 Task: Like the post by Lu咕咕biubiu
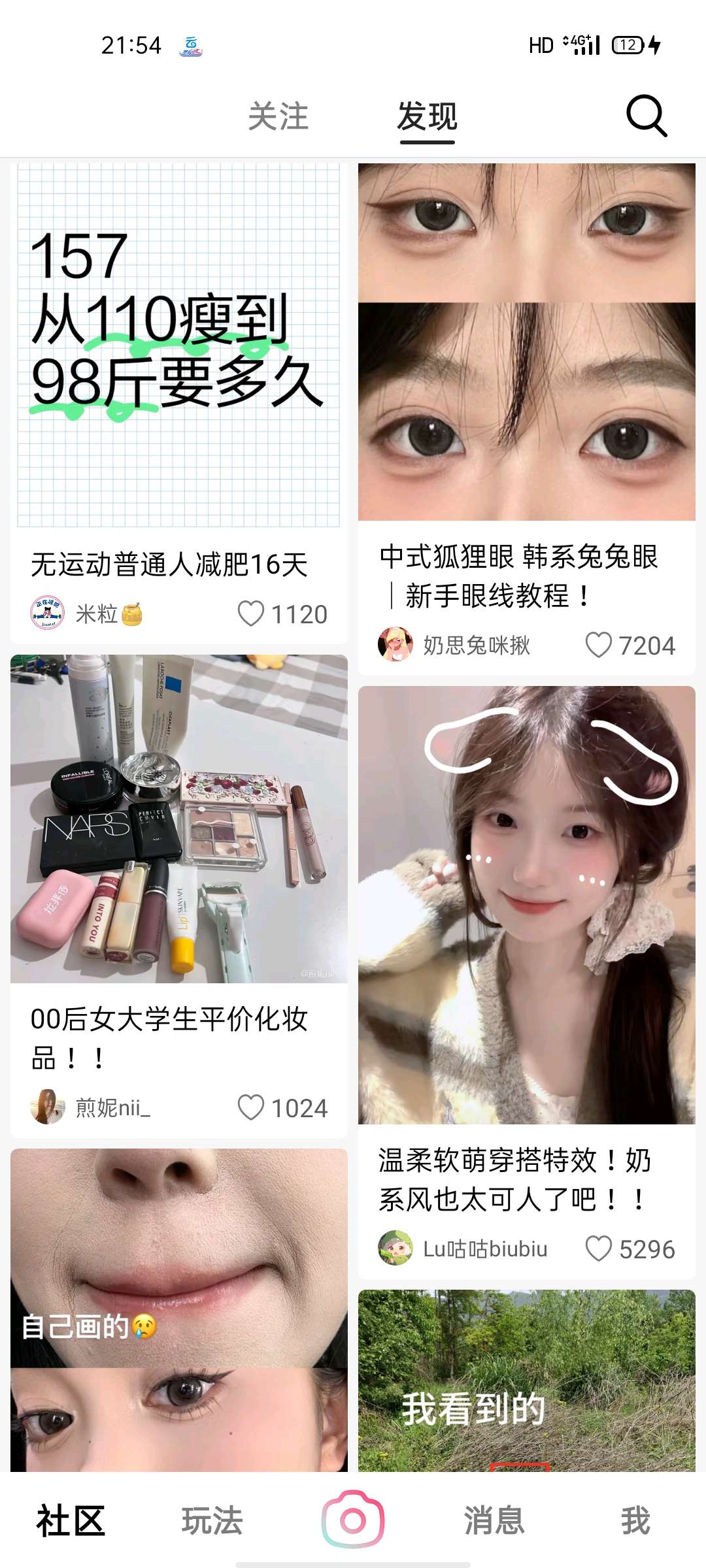[x=598, y=1249]
